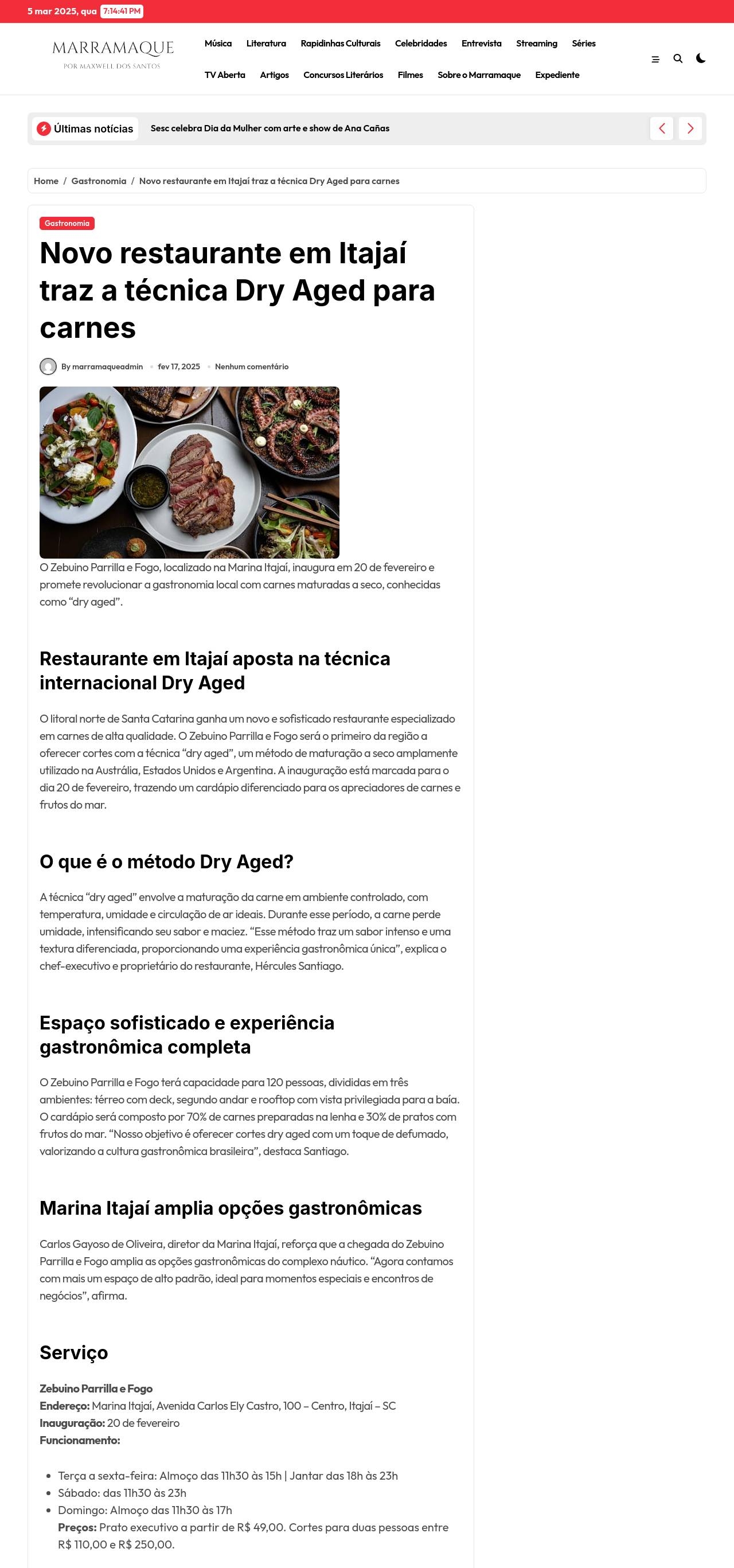Viewport: 734px width, 1568px height.
Task: Show the previous latest-news headline
Action: pos(661,128)
